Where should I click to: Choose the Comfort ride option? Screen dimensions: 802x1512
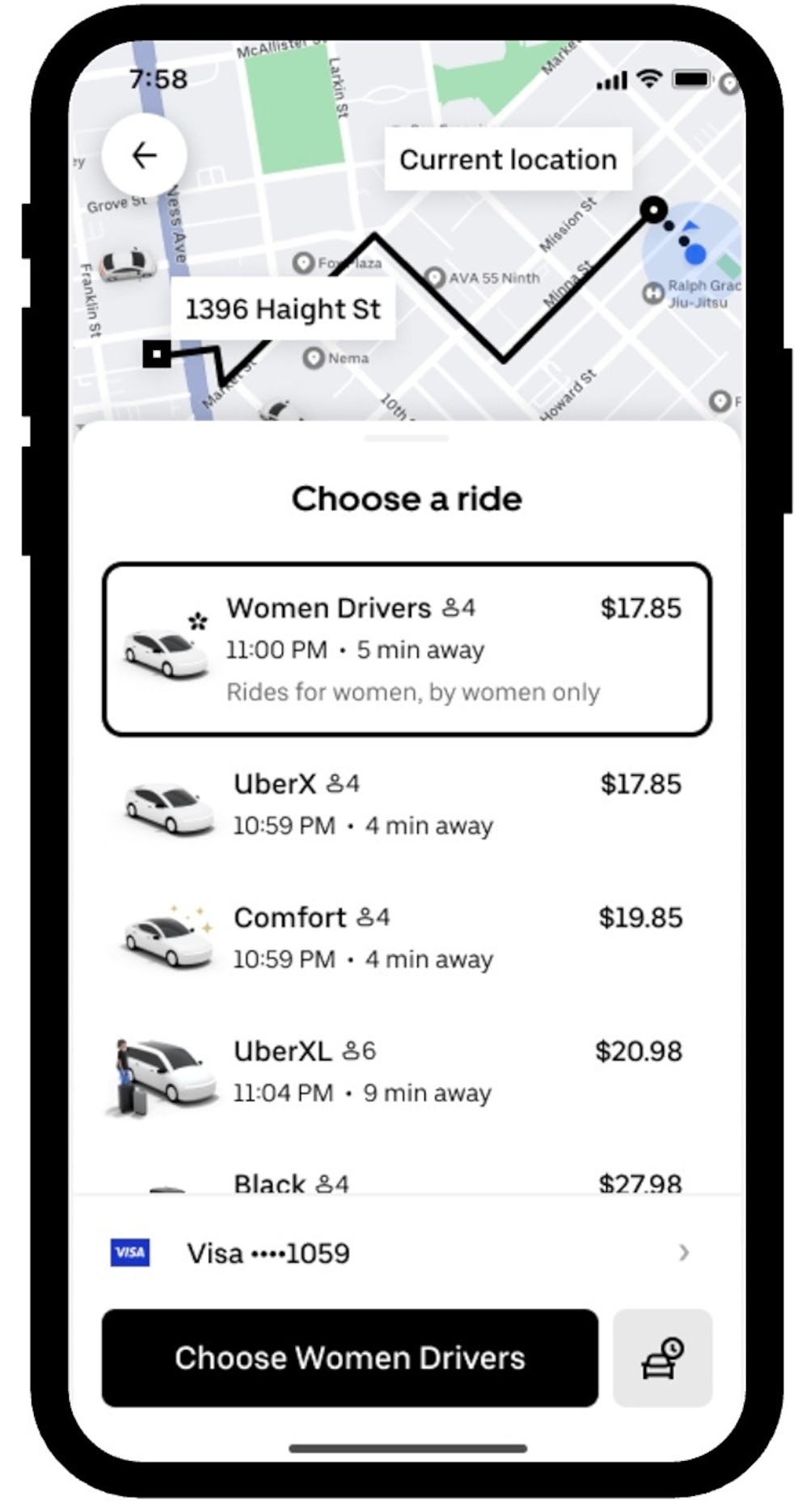coord(407,938)
